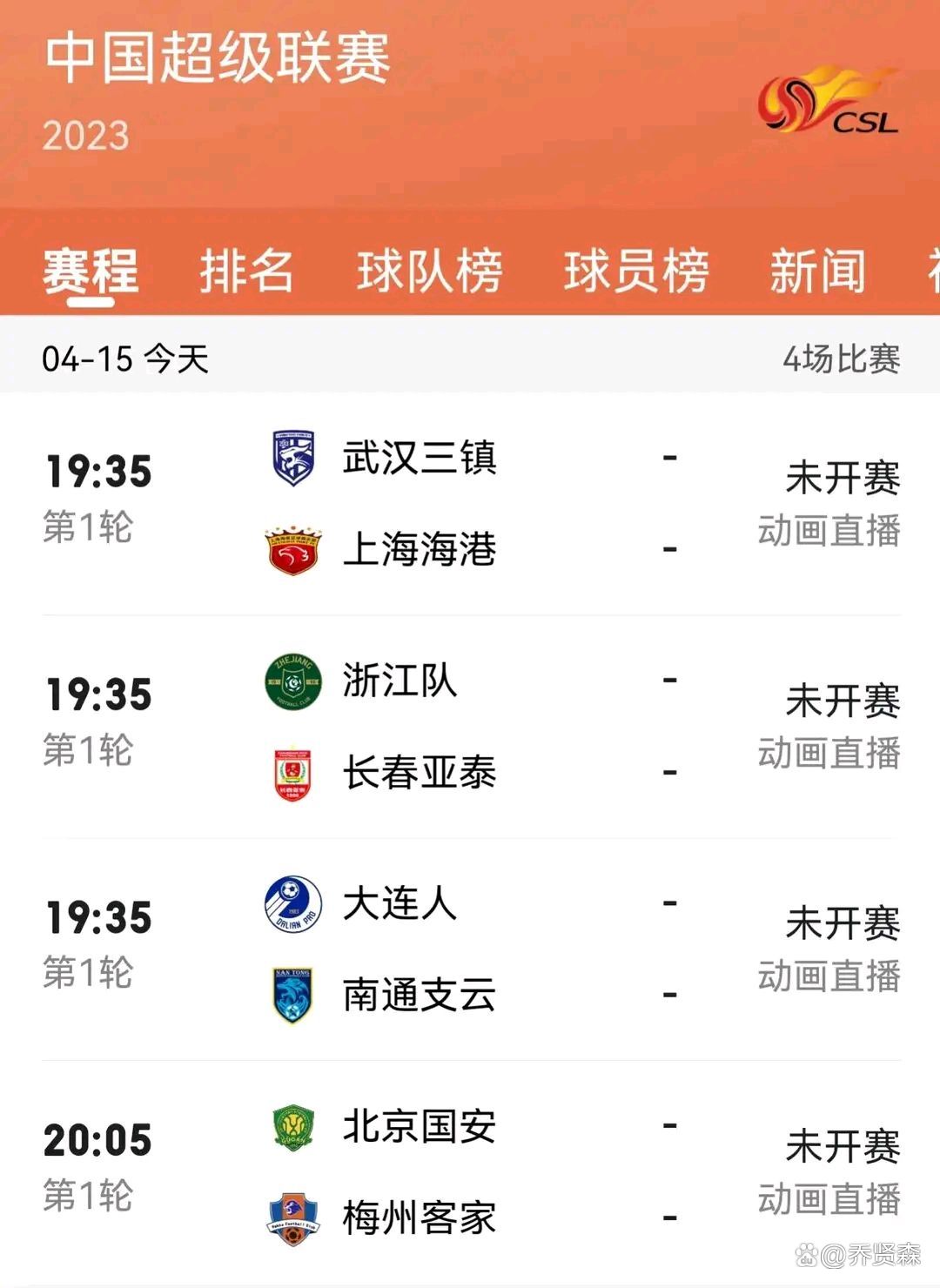This screenshot has width=940, height=1288.
Task: View the 大连人 vs 南通支云 match
Action: [x=470, y=949]
